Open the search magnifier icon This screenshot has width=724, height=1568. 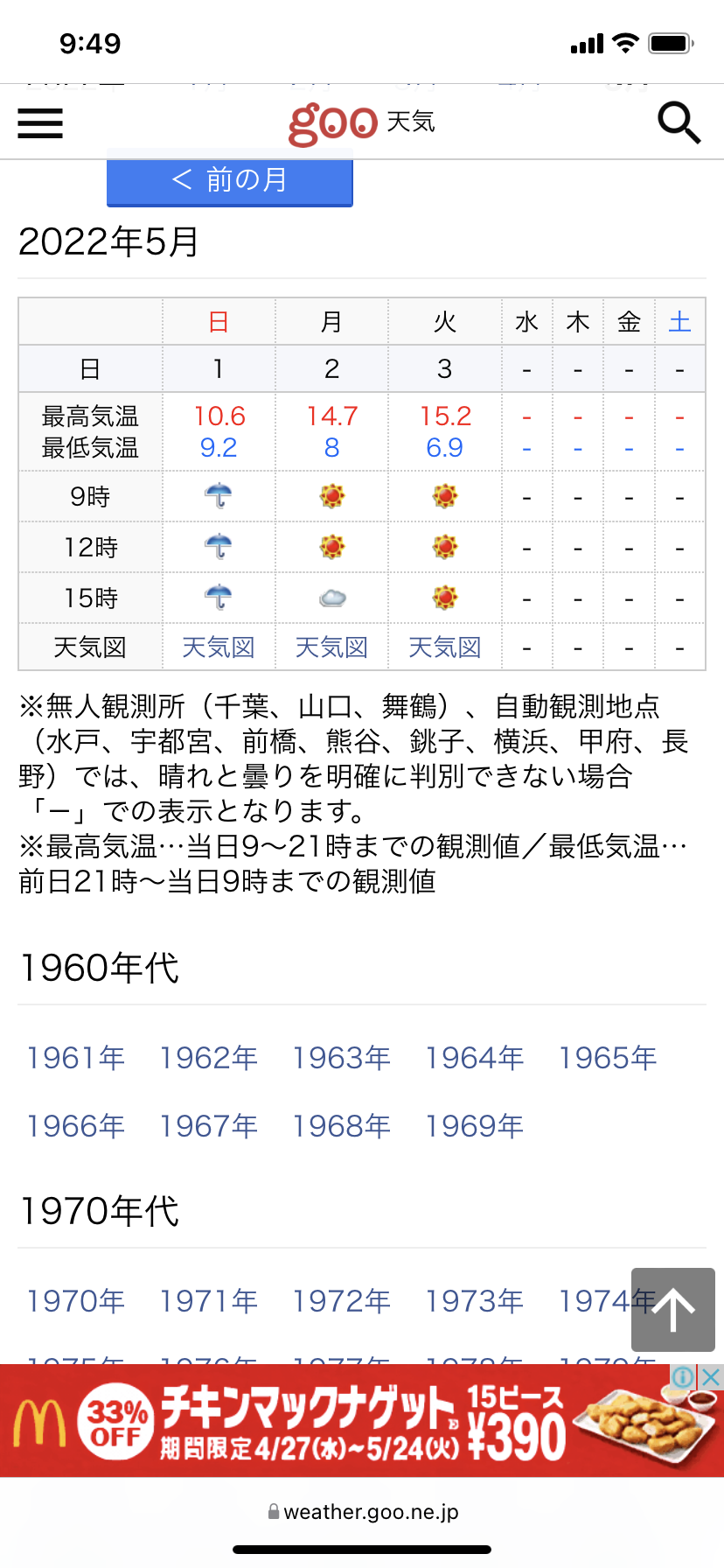coord(679,122)
